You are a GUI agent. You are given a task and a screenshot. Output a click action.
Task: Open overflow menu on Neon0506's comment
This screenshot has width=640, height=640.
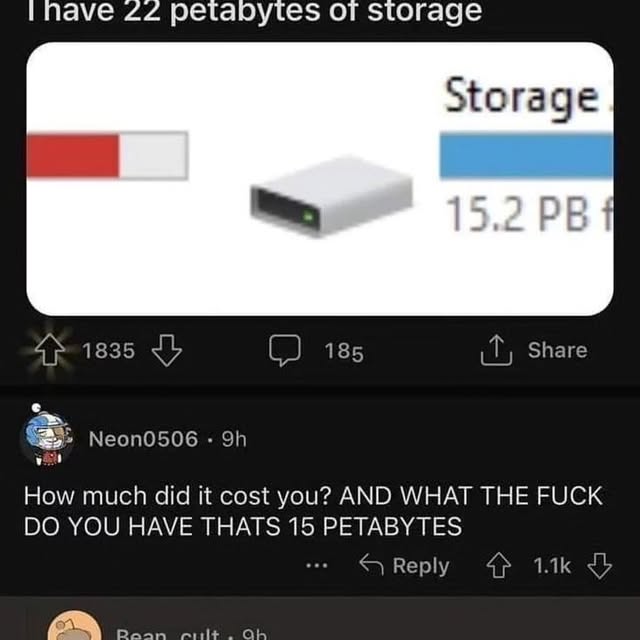pyautogui.click(x=317, y=566)
